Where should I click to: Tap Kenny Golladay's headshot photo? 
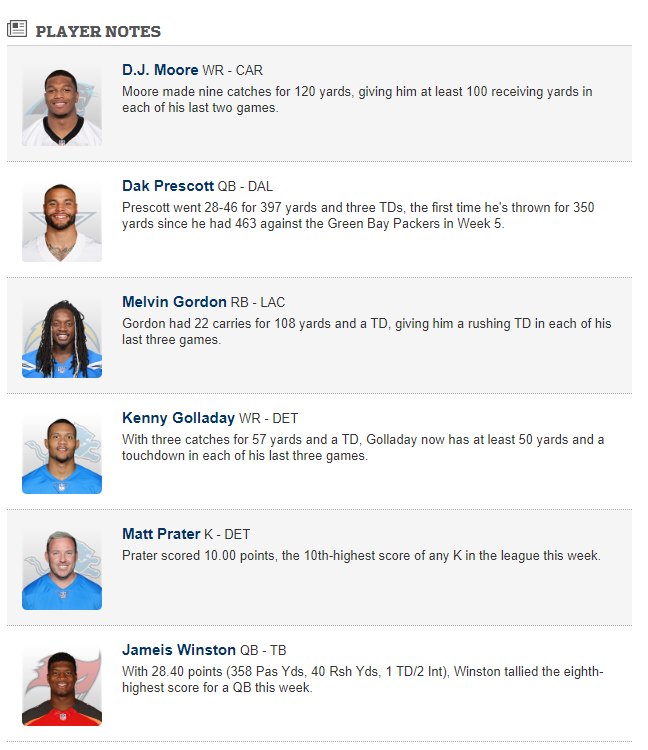click(x=62, y=452)
